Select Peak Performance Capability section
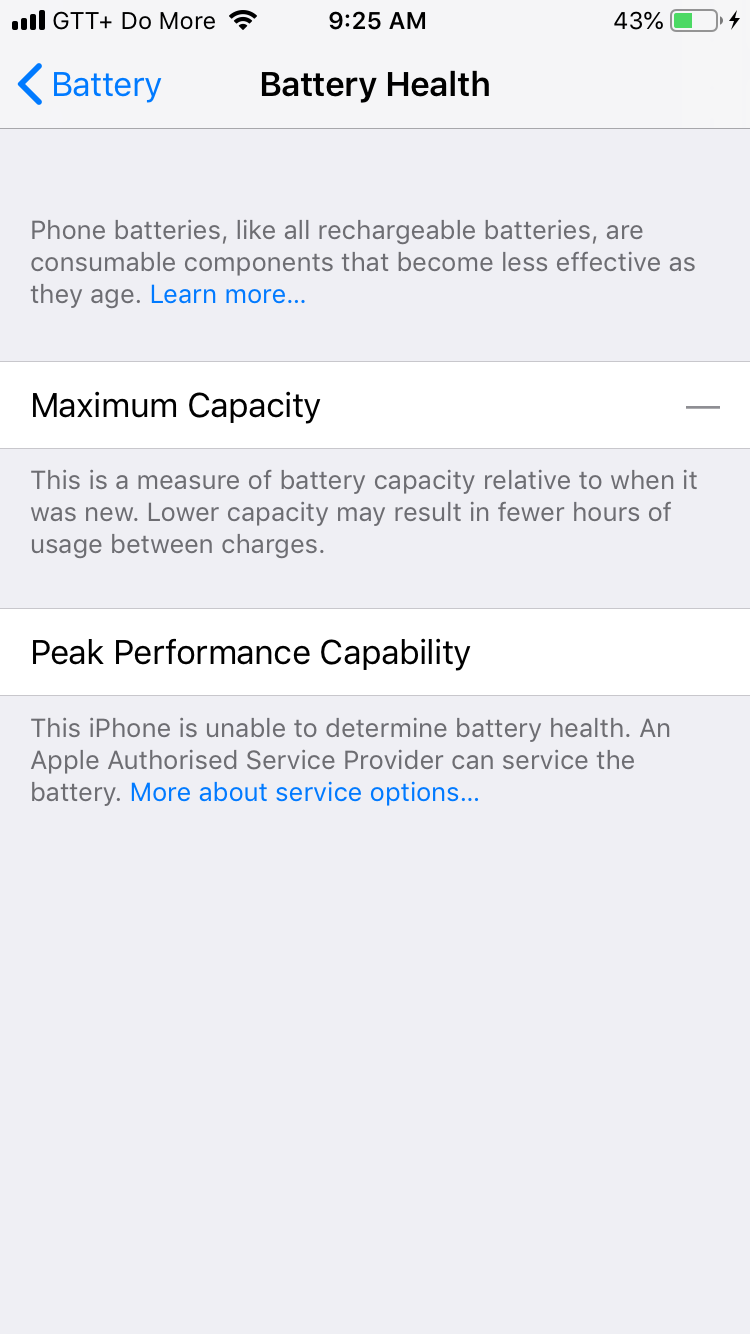Image resolution: width=750 pixels, height=1334 pixels. [250, 652]
